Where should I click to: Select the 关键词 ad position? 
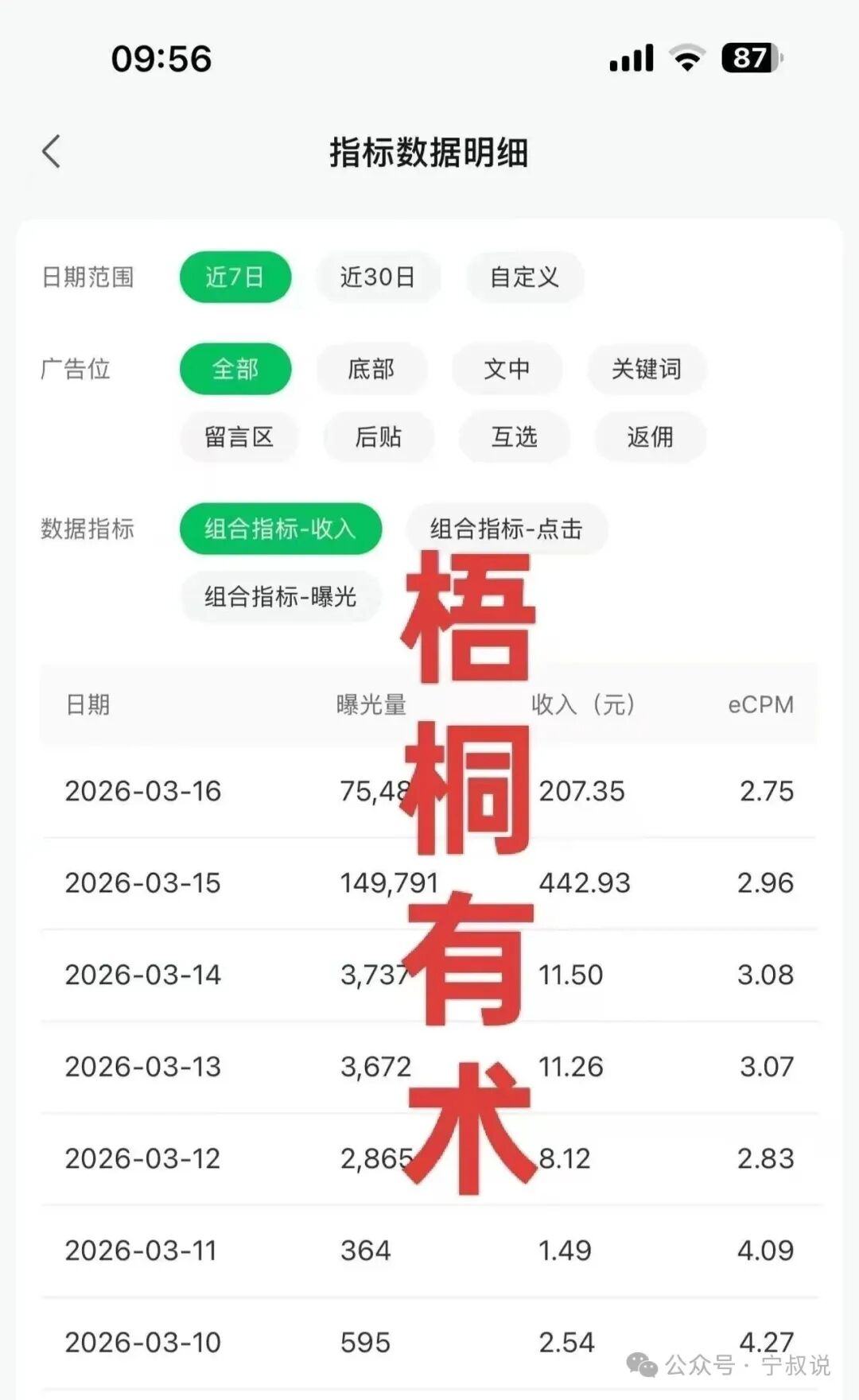coord(646,369)
